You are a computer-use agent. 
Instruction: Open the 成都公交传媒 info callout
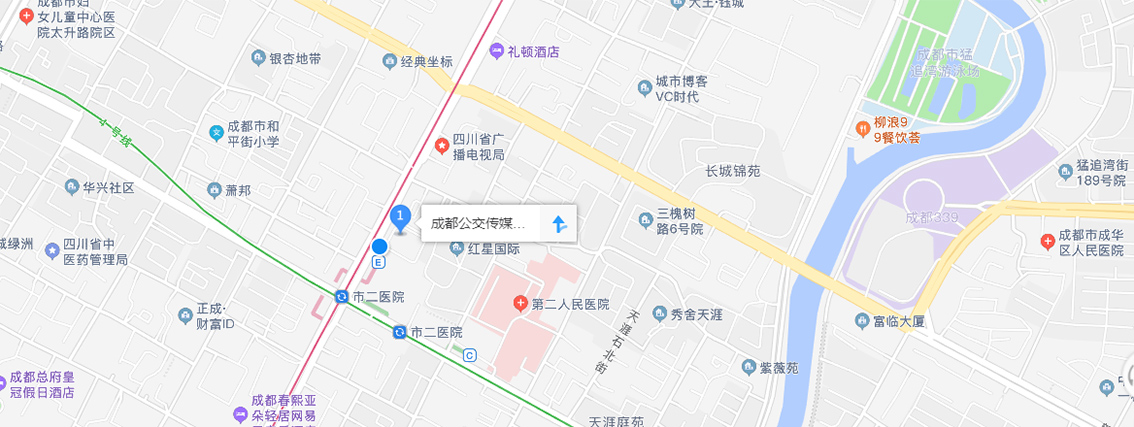pos(478,223)
